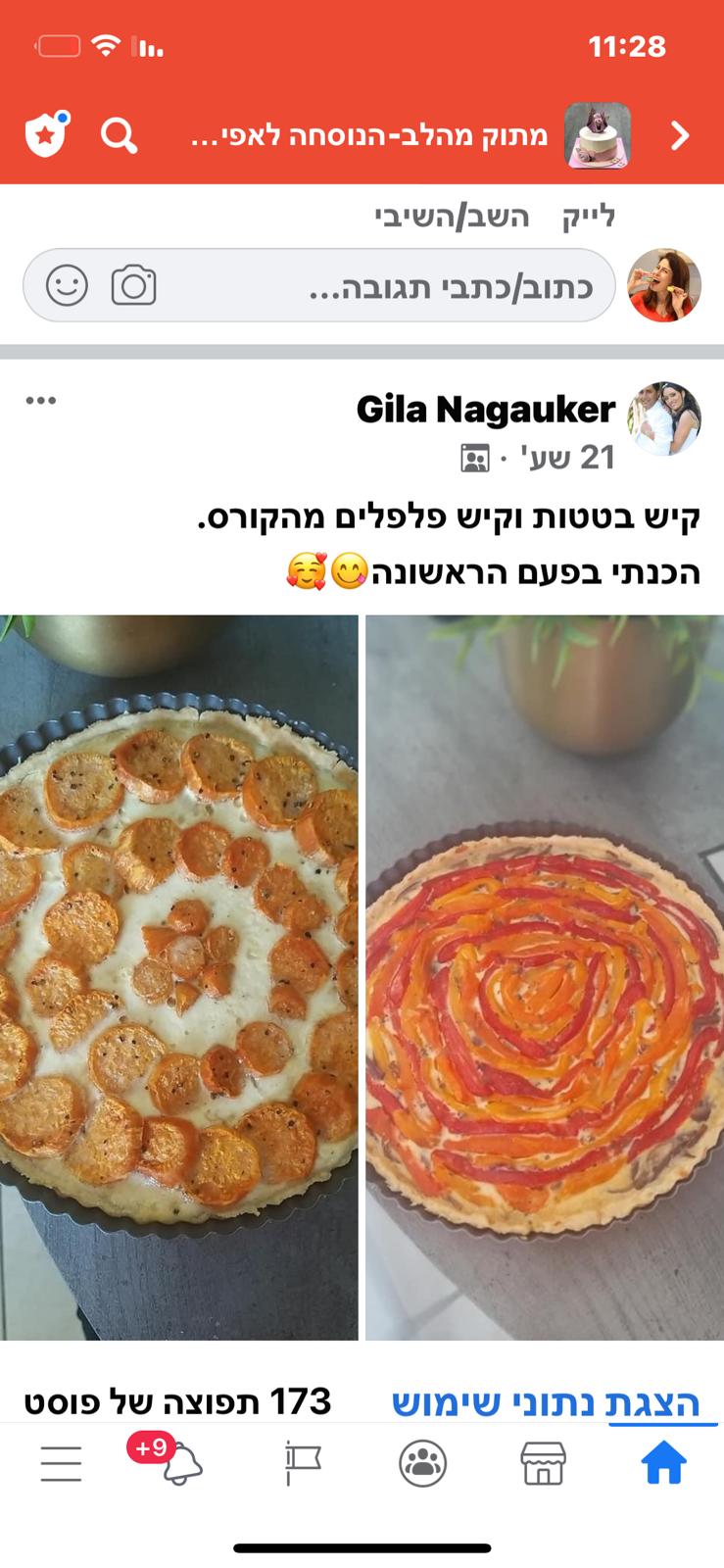Switch to the Home tab

click(x=663, y=1464)
